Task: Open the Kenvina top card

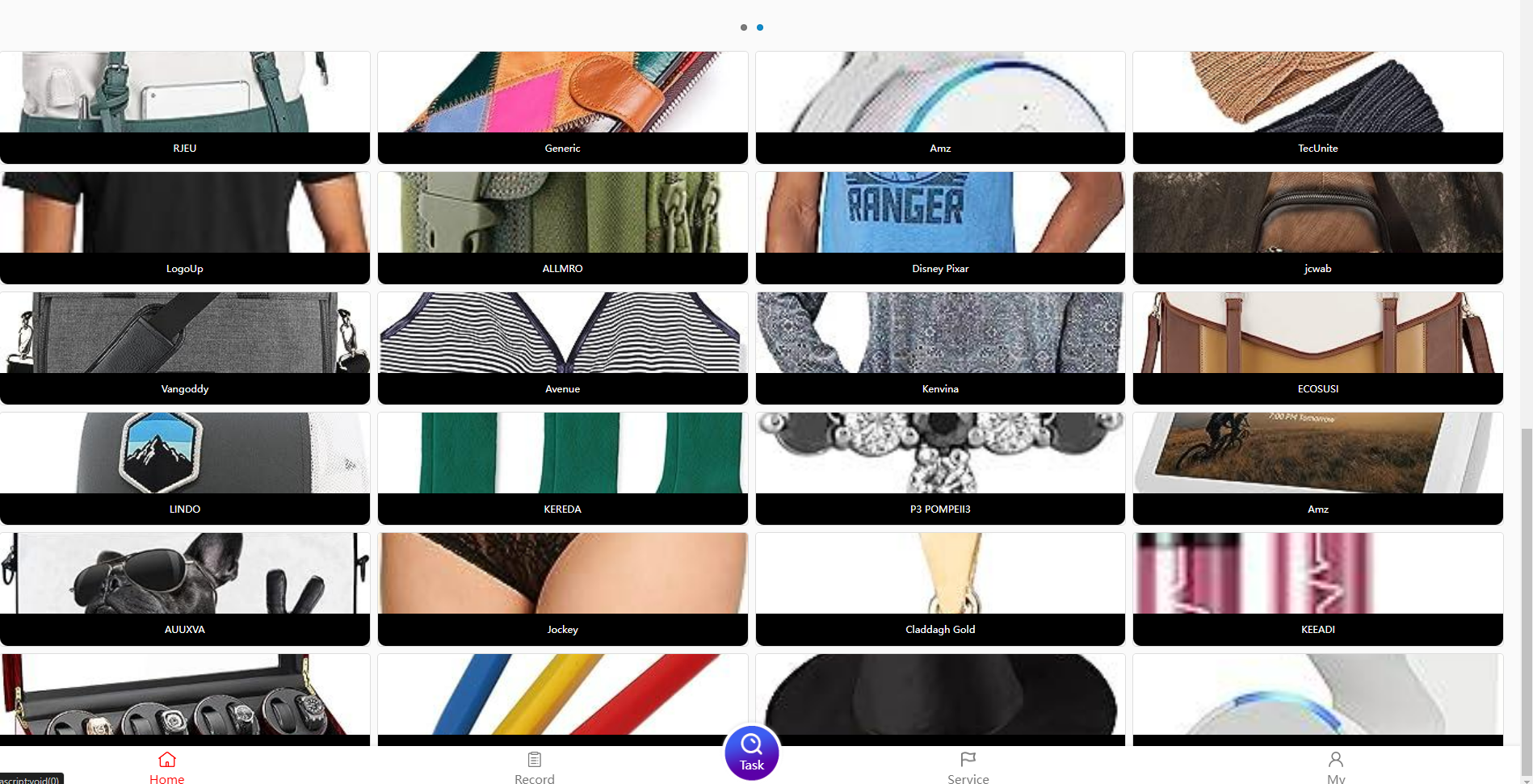Action: [x=940, y=348]
